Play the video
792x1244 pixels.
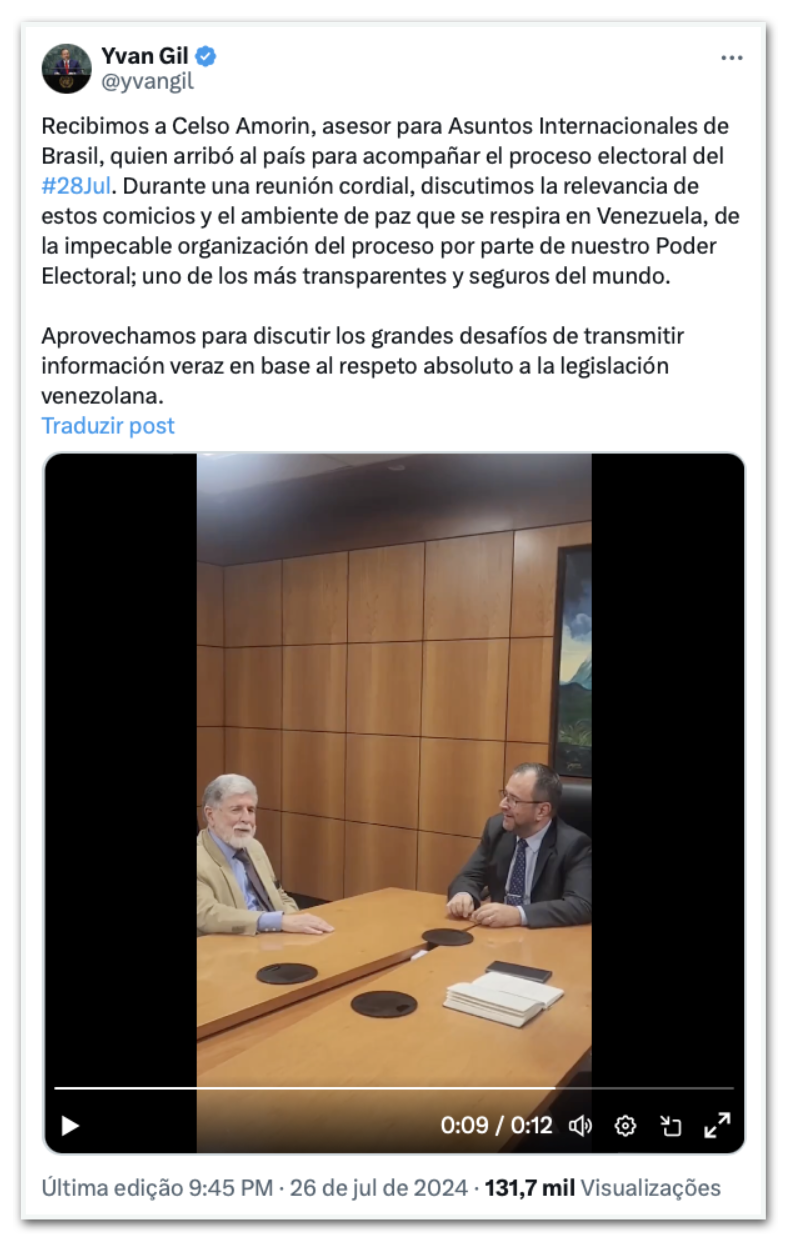point(70,1125)
